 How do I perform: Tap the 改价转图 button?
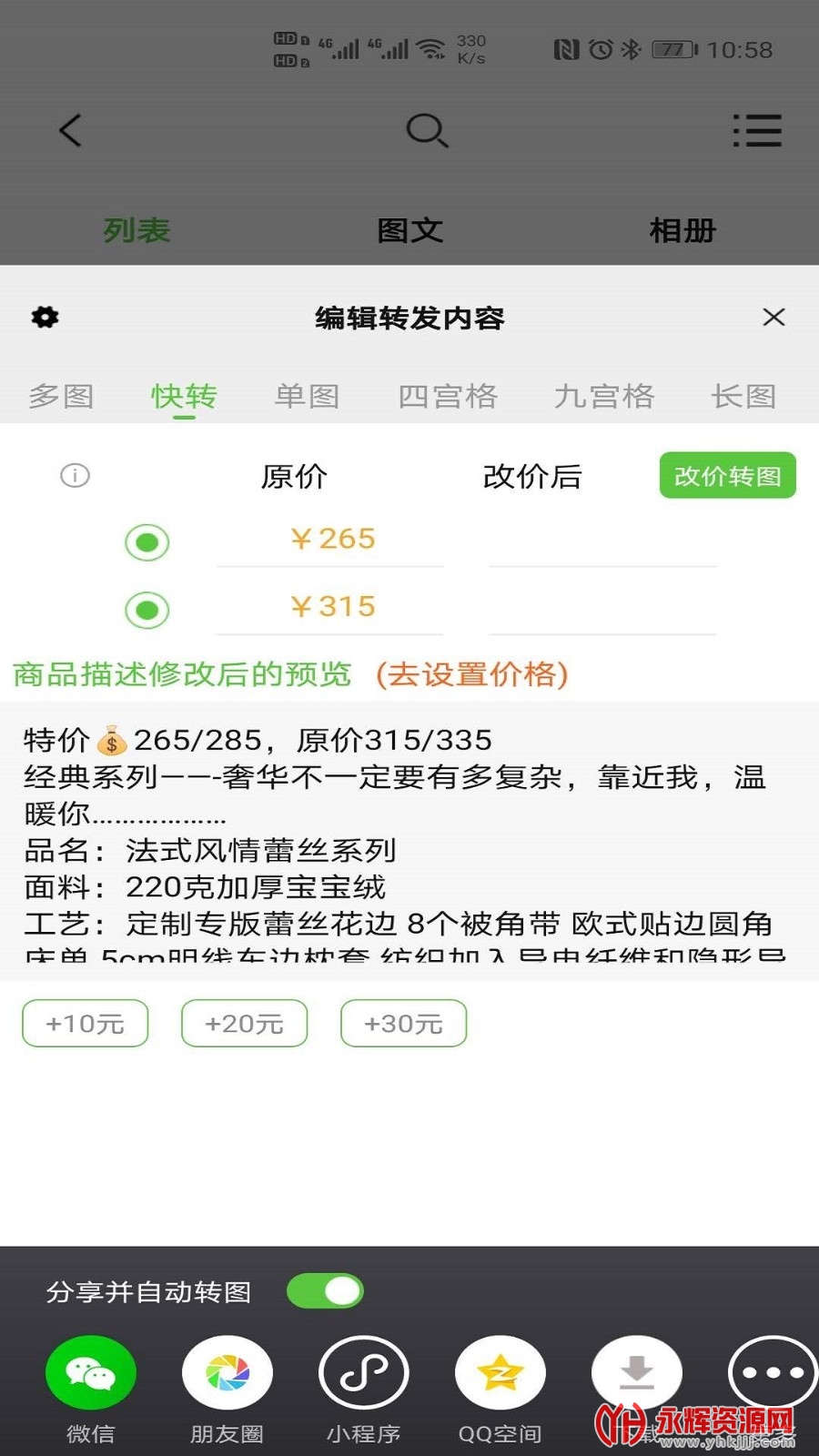pyautogui.click(x=727, y=475)
